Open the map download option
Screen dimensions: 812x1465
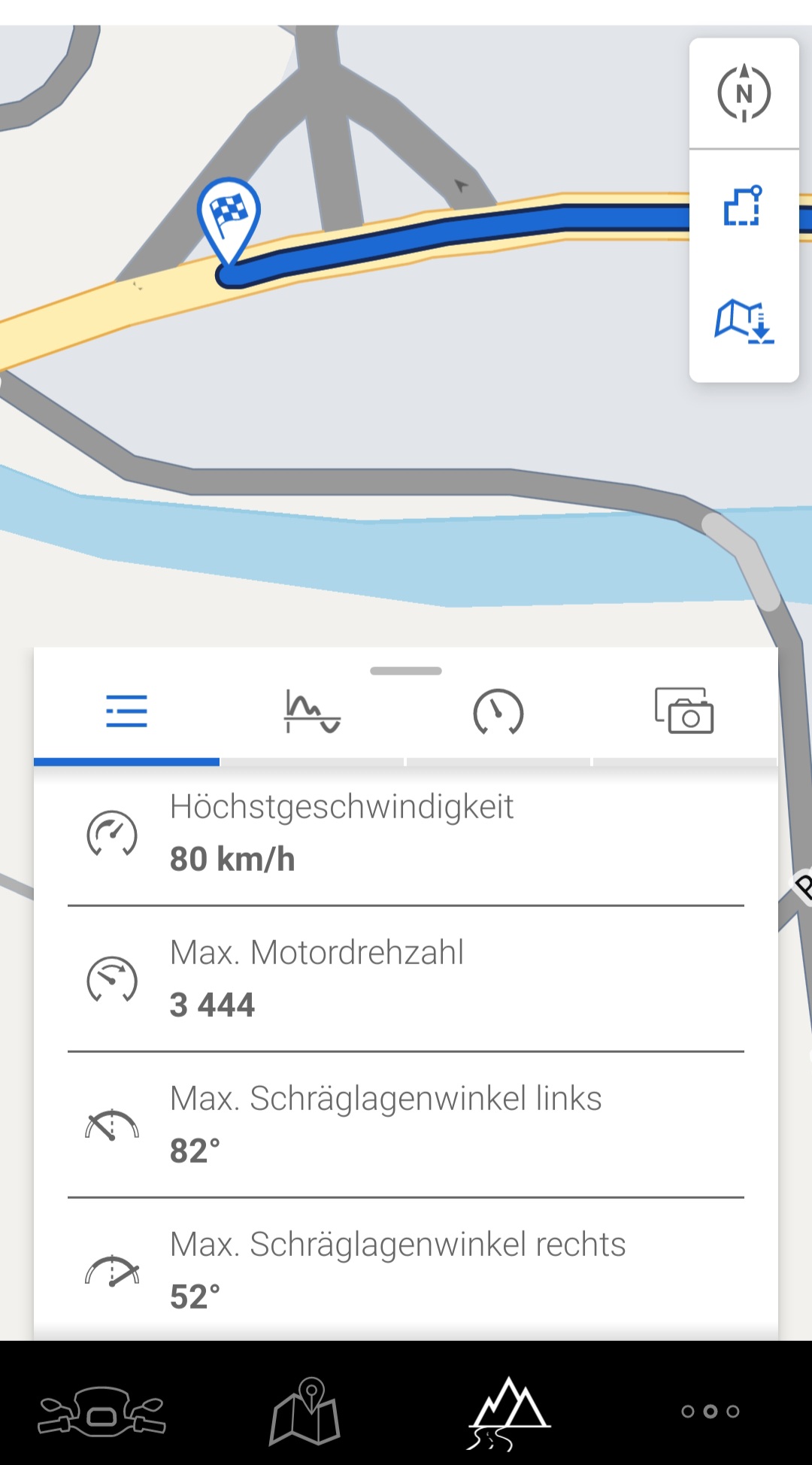point(744,321)
